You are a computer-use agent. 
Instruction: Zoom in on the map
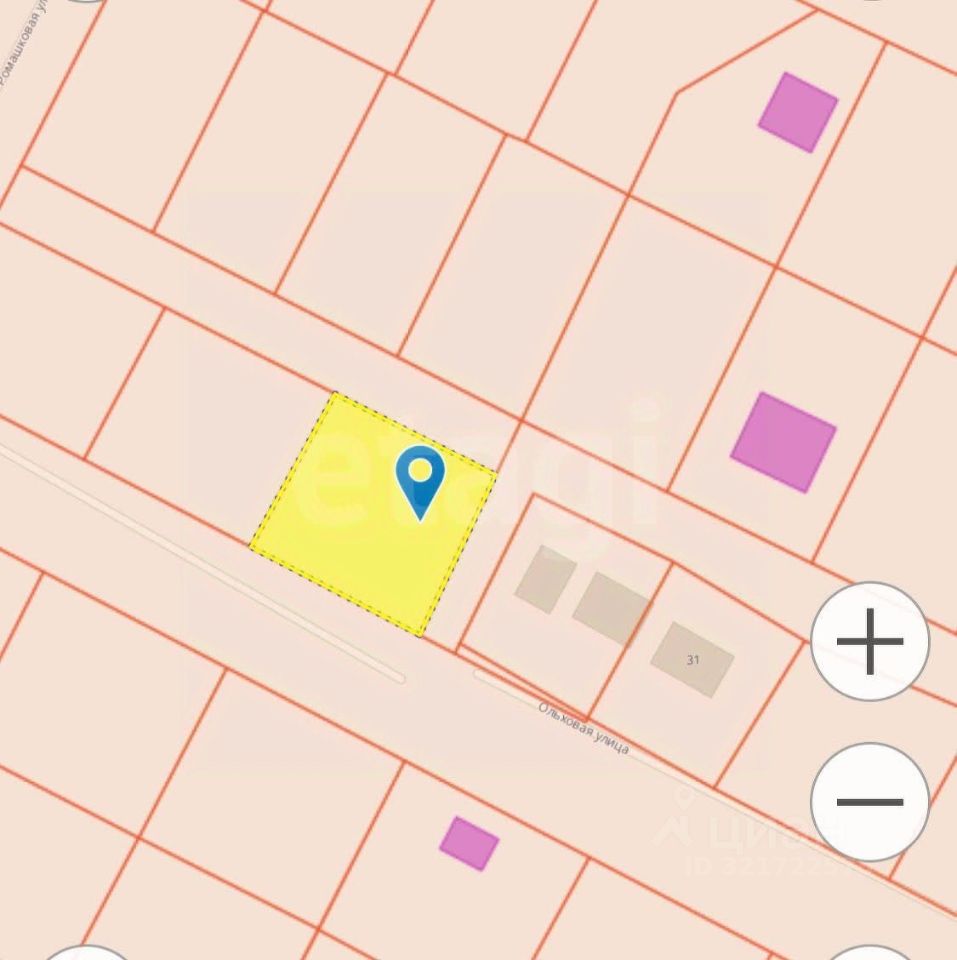click(x=869, y=641)
